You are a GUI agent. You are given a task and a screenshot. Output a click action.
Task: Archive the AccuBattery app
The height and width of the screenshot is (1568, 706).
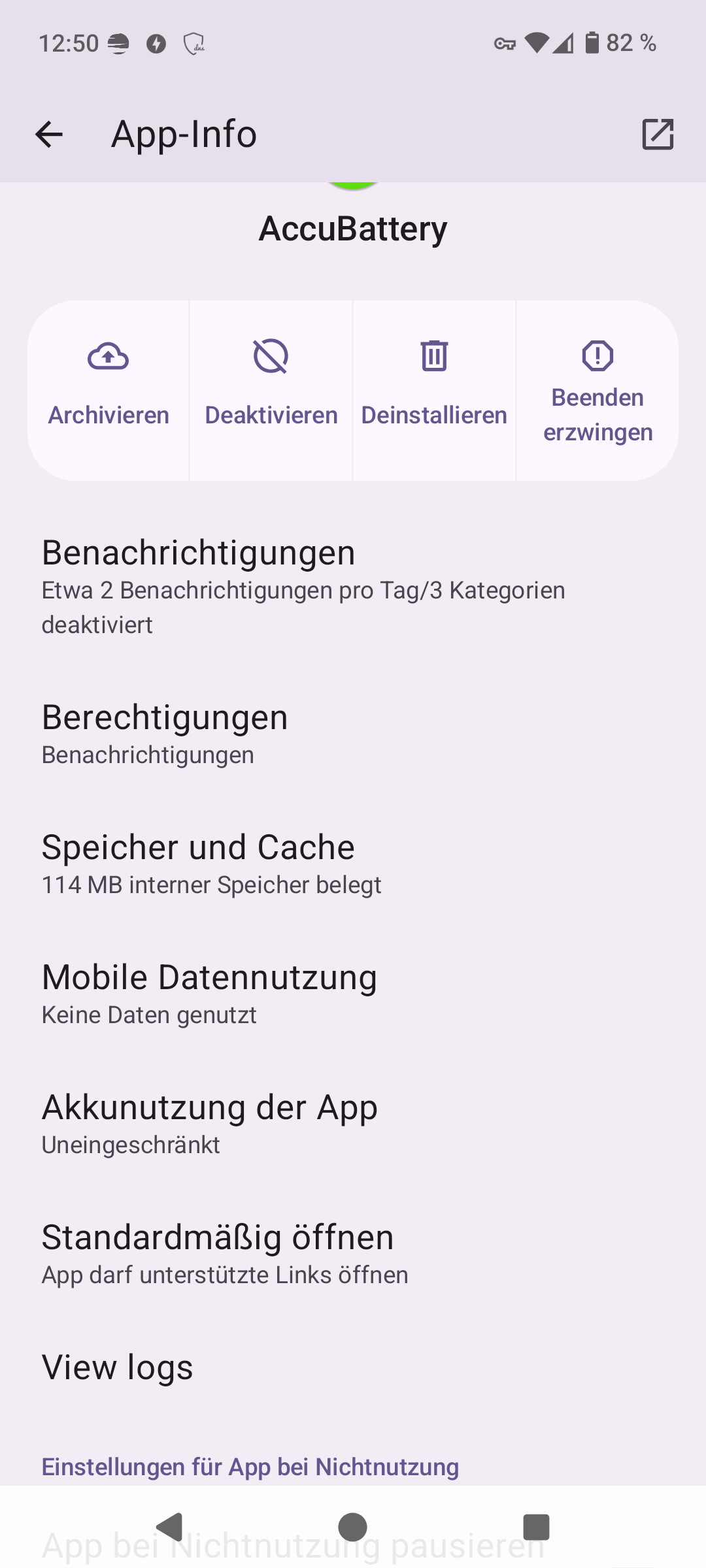[x=109, y=391]
